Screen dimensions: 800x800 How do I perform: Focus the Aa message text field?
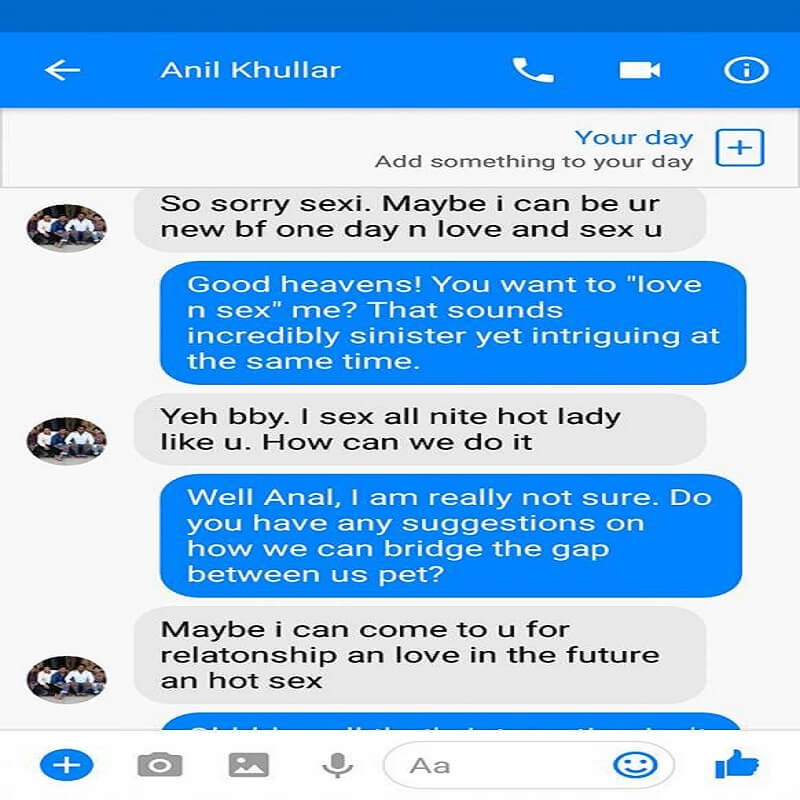click(x=500, y=766)
